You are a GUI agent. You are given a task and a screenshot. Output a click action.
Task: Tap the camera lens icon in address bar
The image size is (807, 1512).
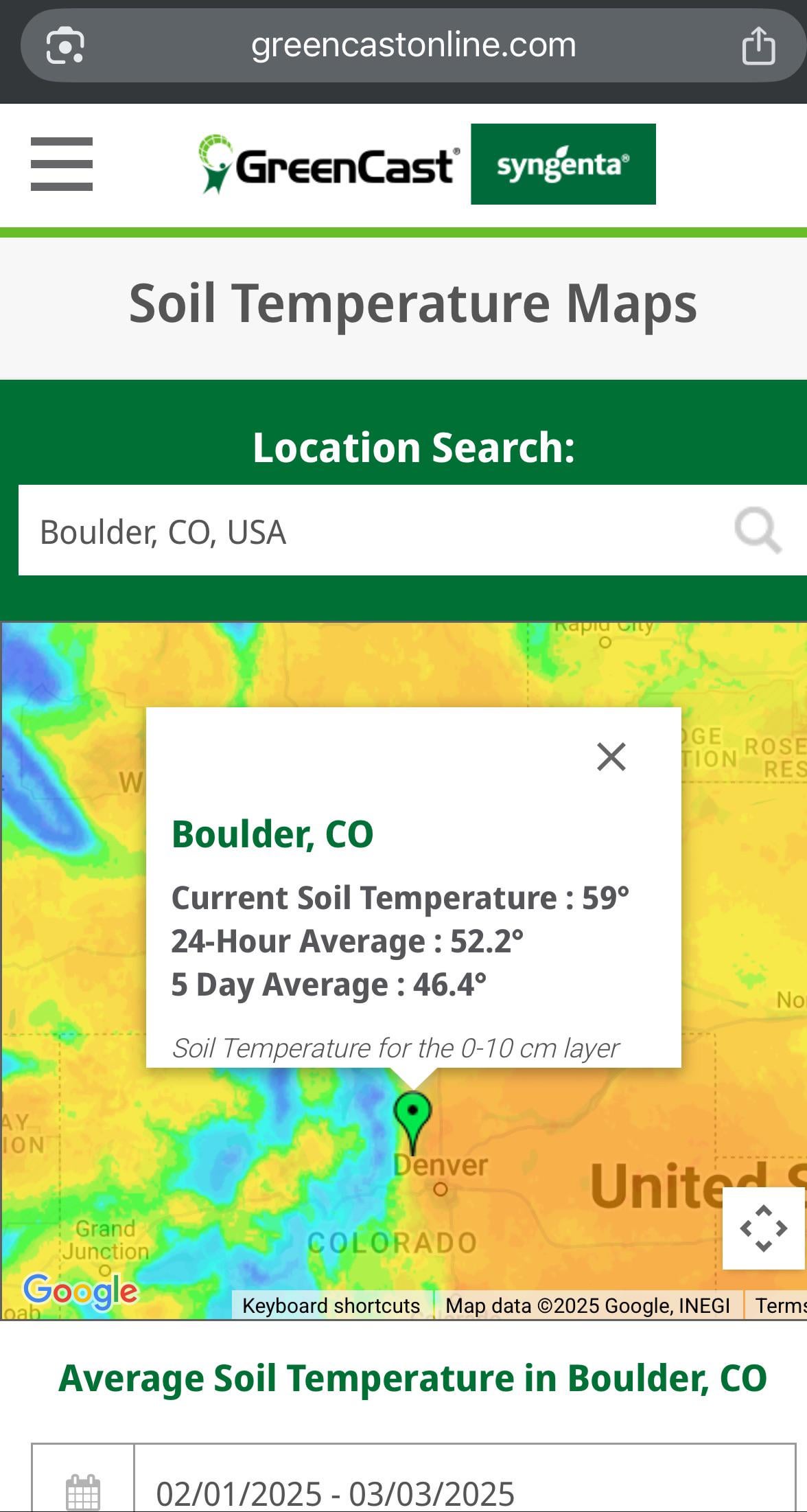click(x=65, y=46)
